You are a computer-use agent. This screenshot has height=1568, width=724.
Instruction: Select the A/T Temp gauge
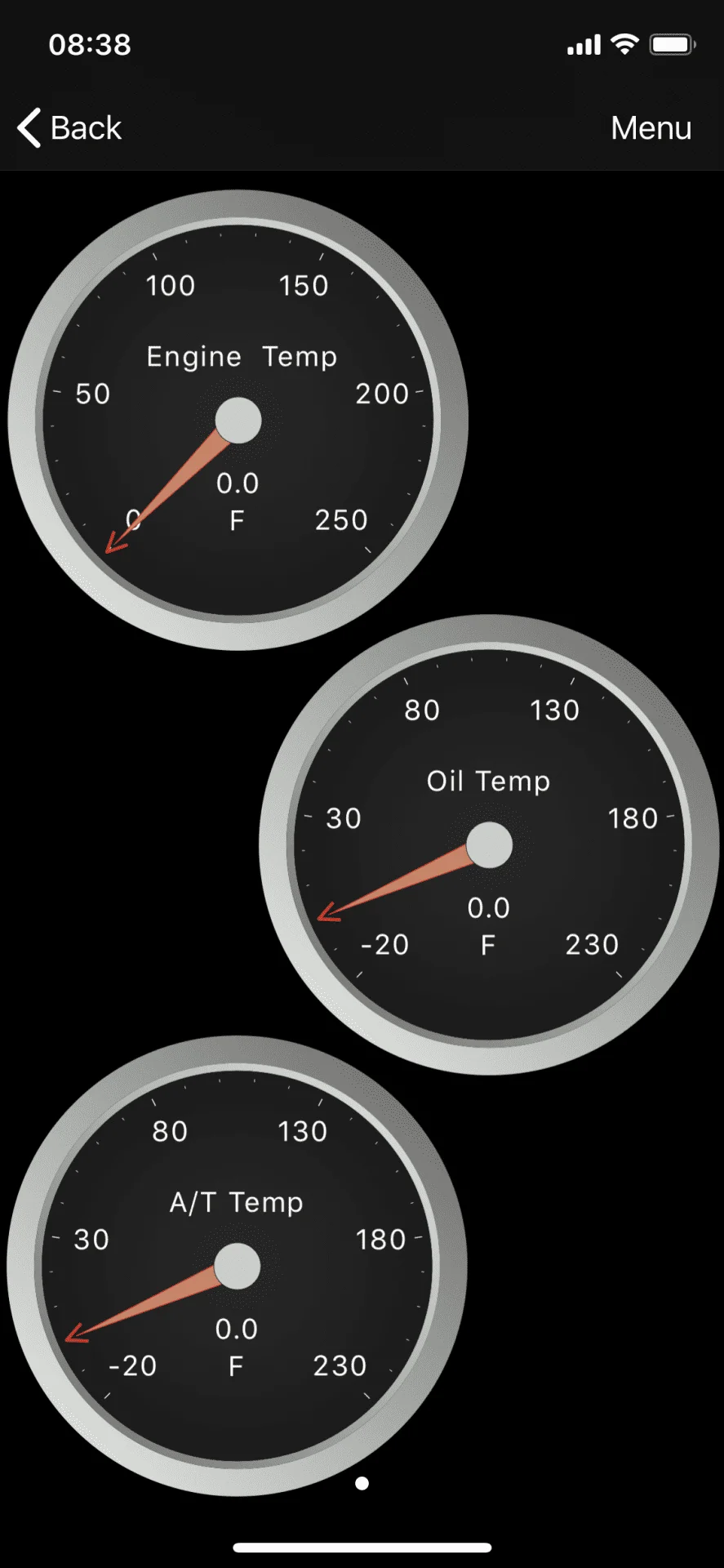[238, 1266]
